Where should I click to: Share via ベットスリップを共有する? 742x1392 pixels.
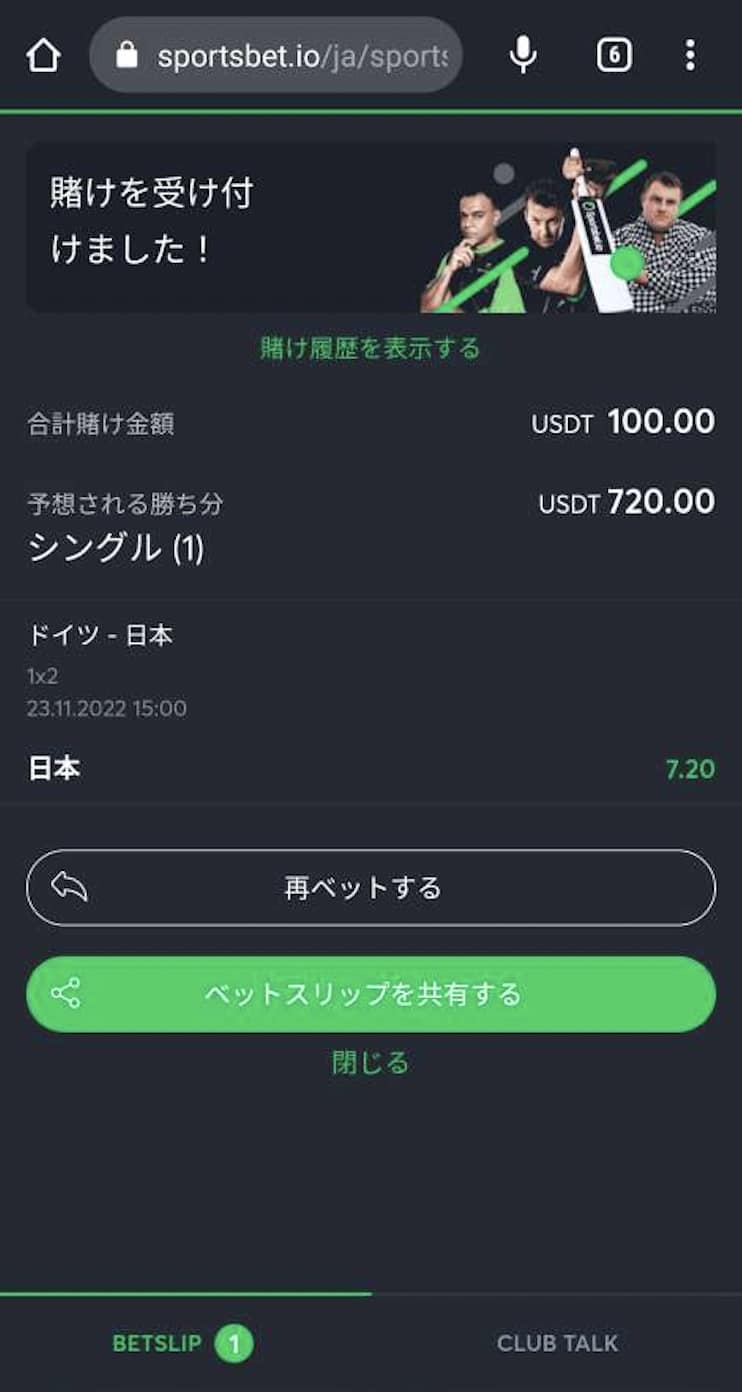tap(371, 994)
